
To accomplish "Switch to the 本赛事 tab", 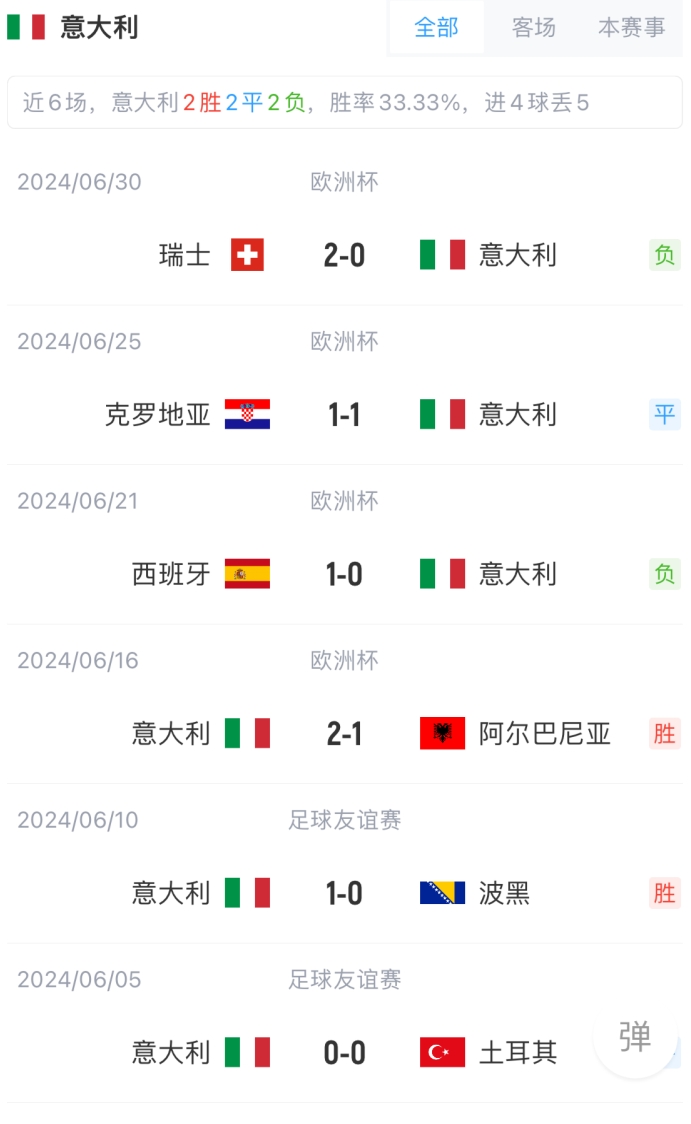I will (632, 27).
